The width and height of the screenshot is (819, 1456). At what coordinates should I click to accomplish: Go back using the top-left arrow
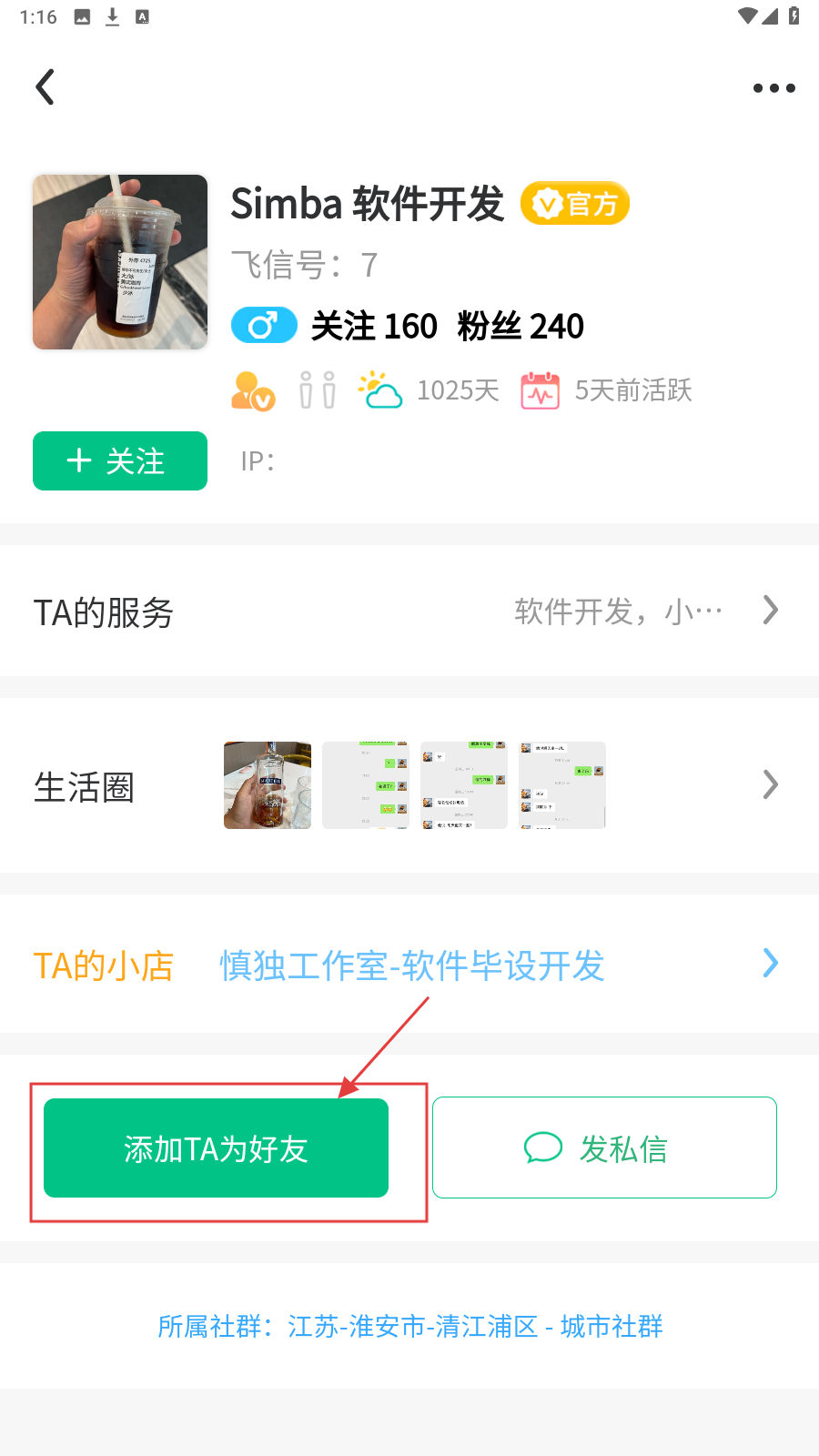pos(45,87)
